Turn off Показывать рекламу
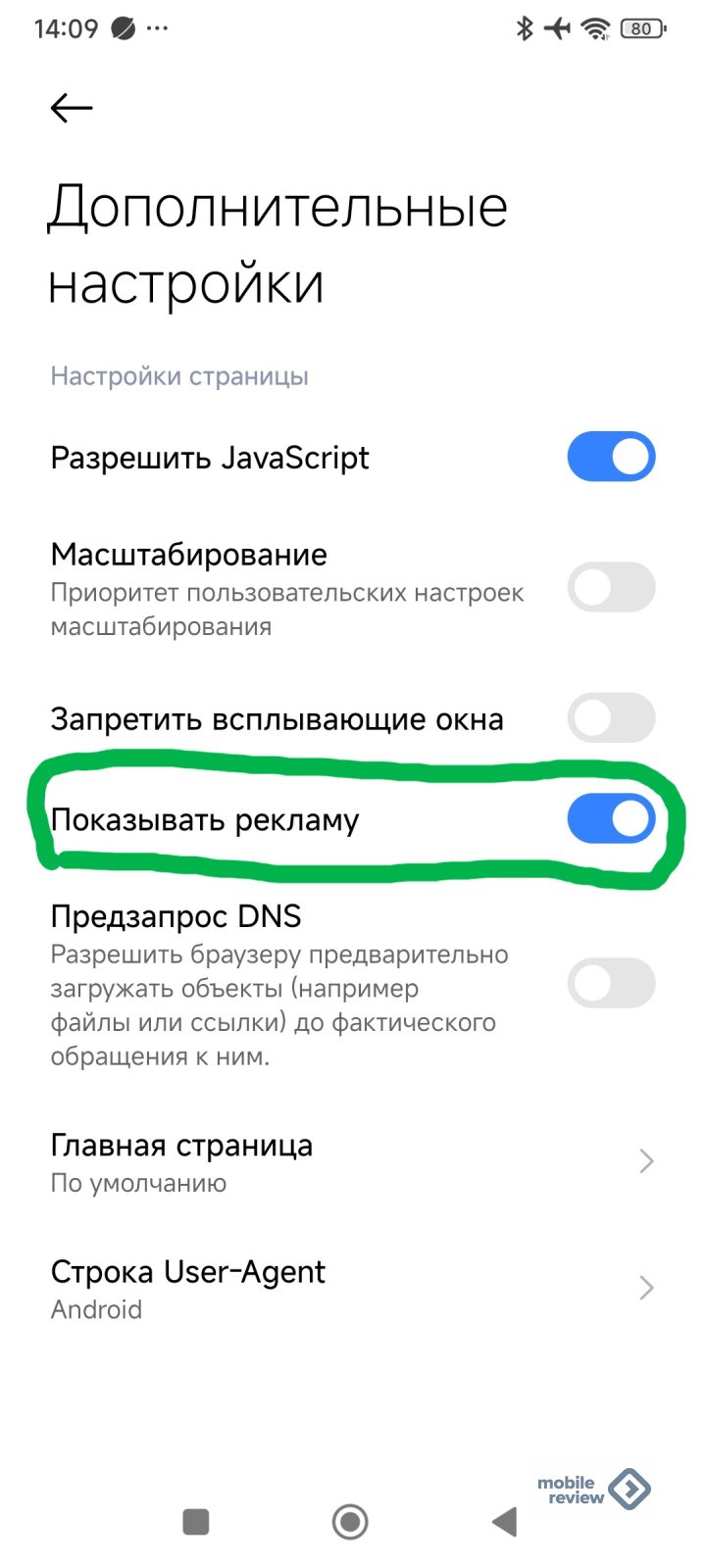Image resolution: width=706 pixels, height=1568 pixels. point(611,819)
